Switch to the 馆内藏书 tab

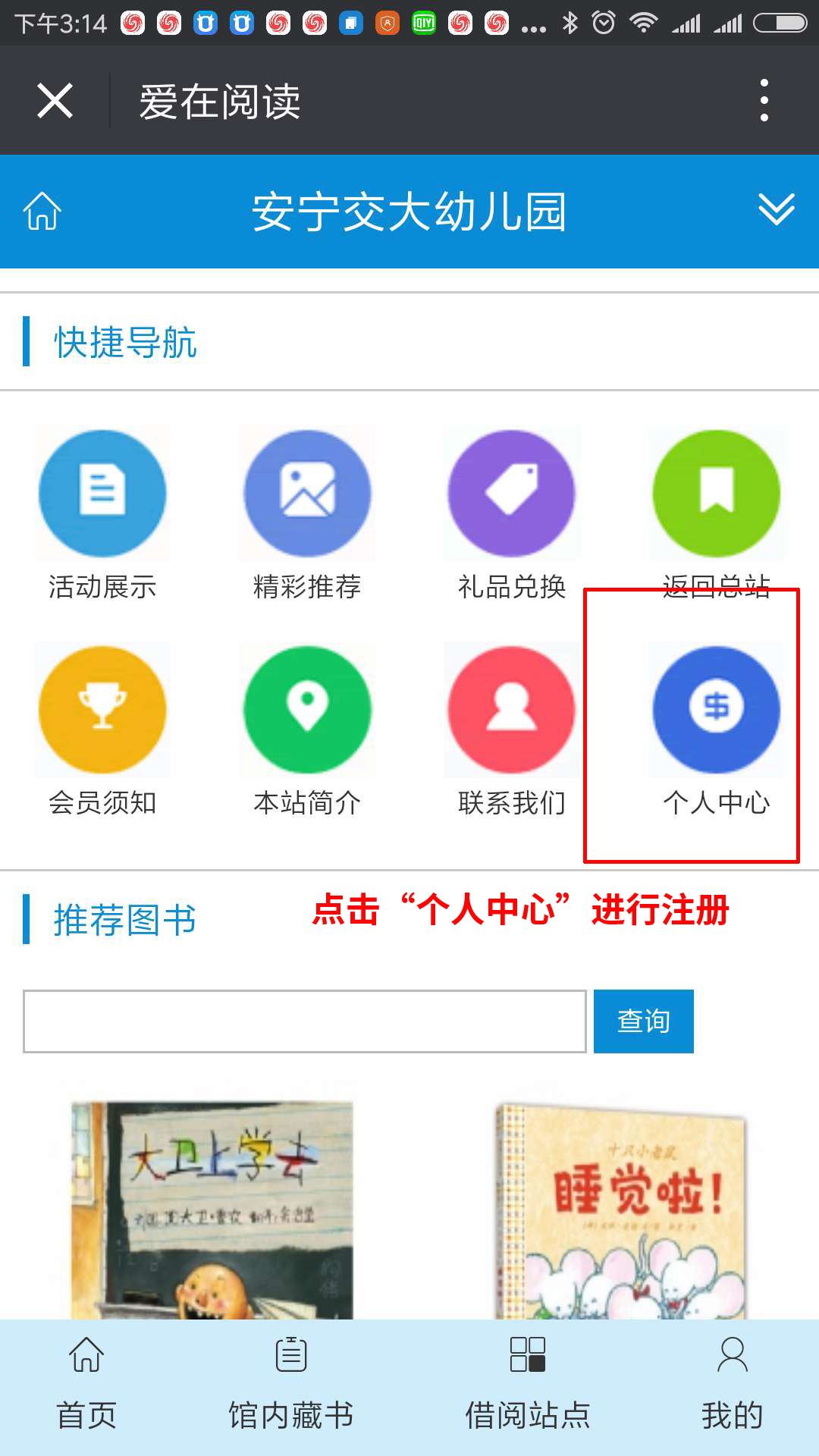pyautogui.click(x=291, y=1386)
